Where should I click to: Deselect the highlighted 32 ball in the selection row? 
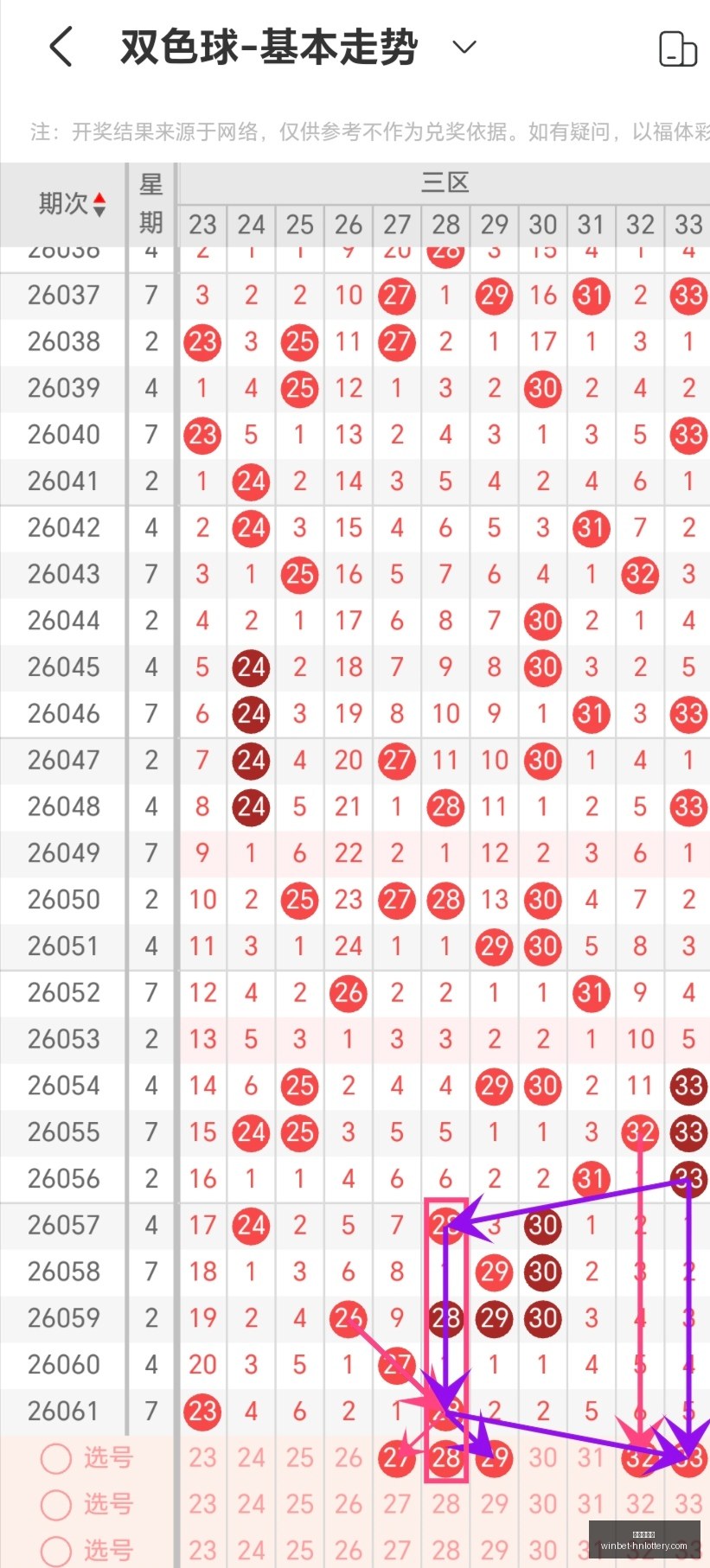coord(640,1458)
